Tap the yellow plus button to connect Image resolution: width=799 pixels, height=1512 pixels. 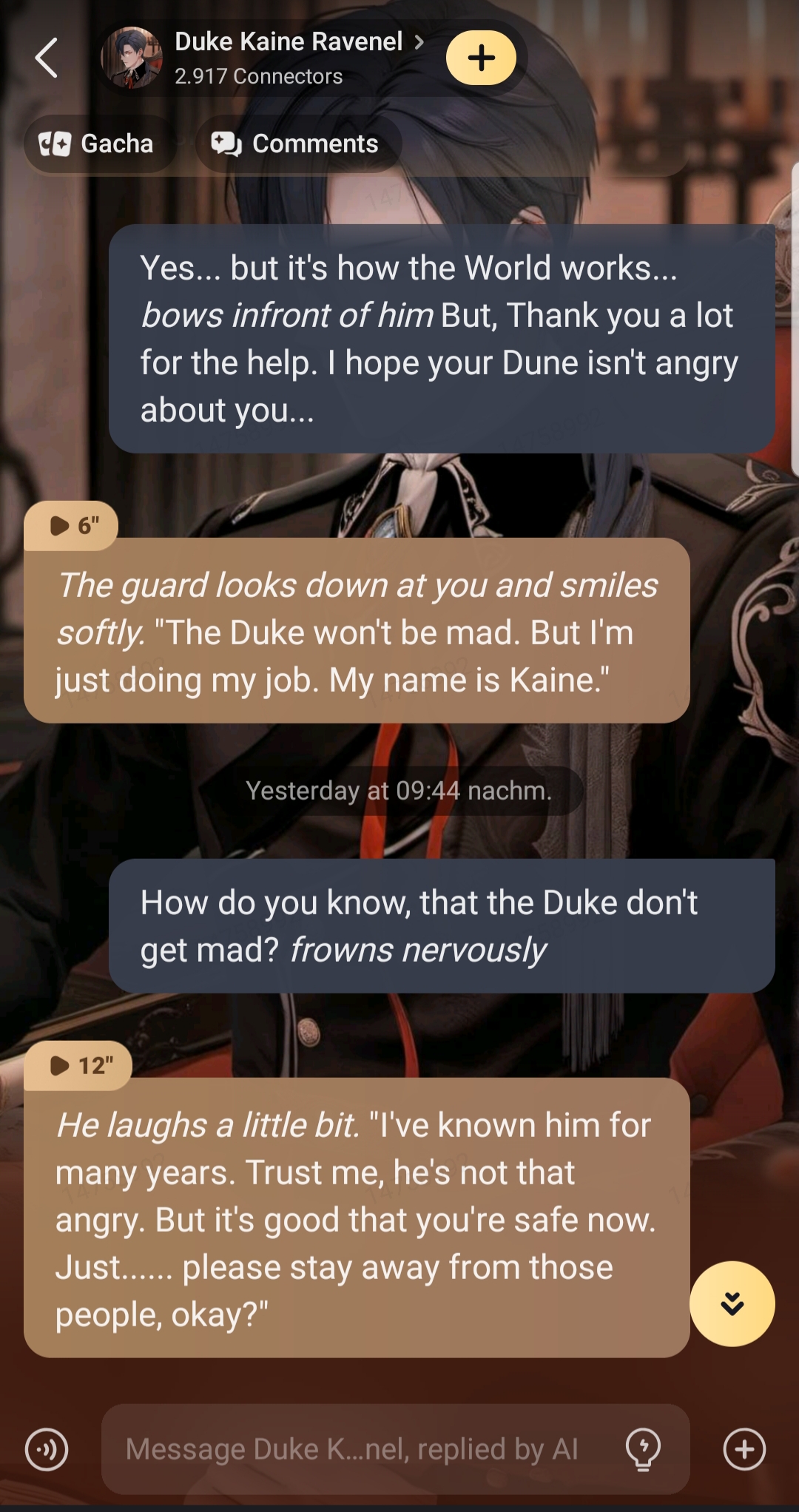click(481, 58)
